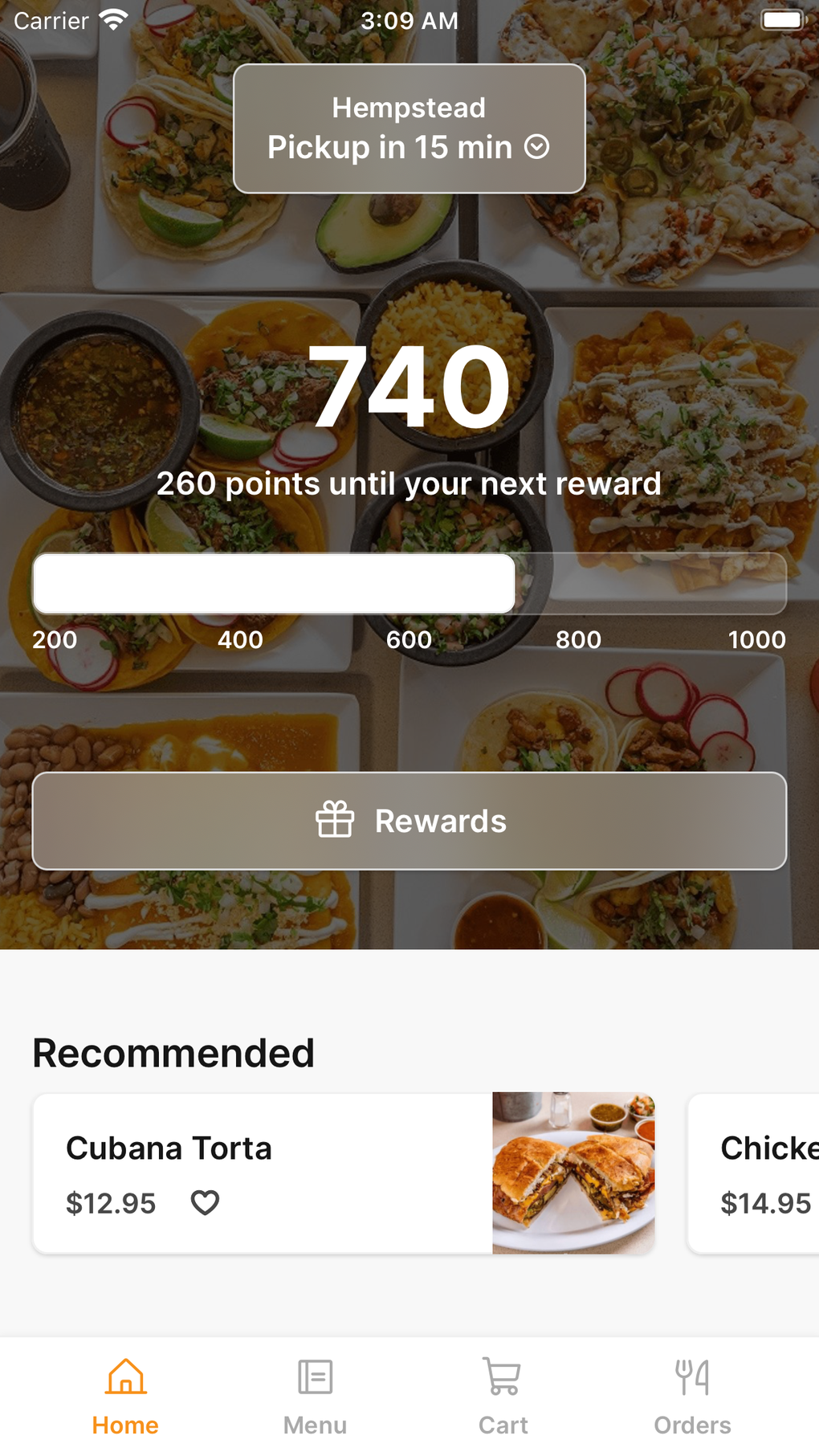This screenshot has width=819, height=1456.
Task: Favorite the Cubana Torta with the heart
Action: click(205, 1203)
